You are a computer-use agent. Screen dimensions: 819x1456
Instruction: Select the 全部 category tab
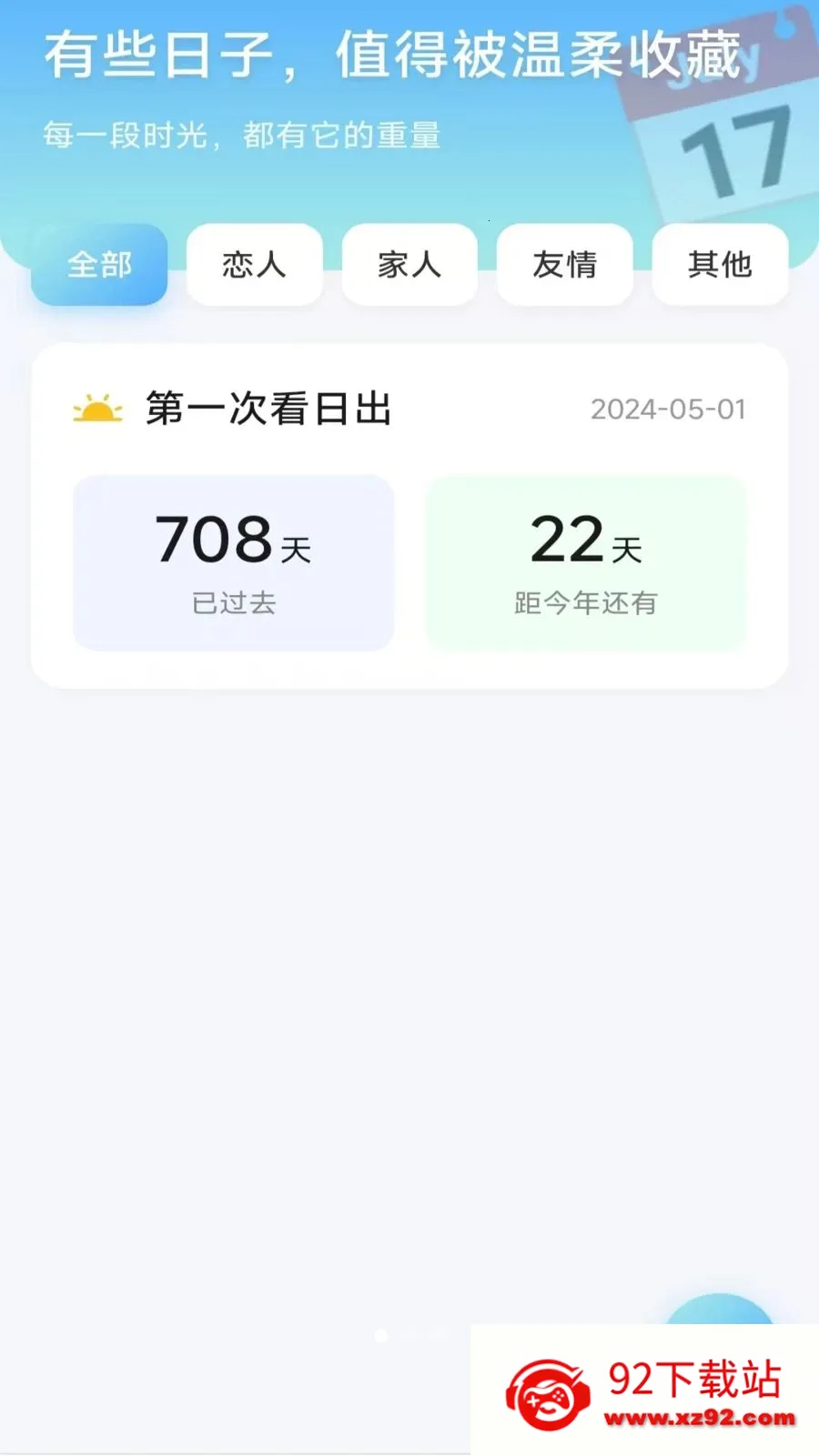tap(98, 265)
